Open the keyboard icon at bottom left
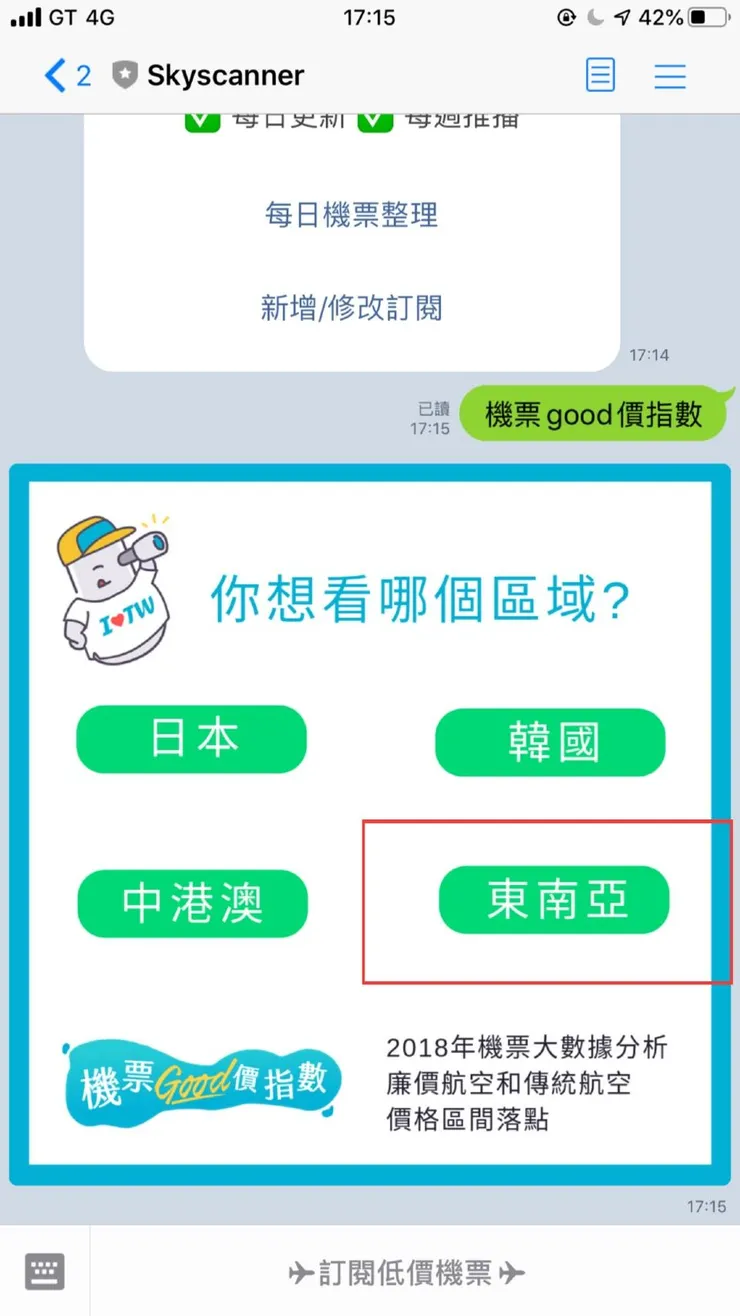Viewport: 740px width, 1316px height. [x=43, y=1271]
